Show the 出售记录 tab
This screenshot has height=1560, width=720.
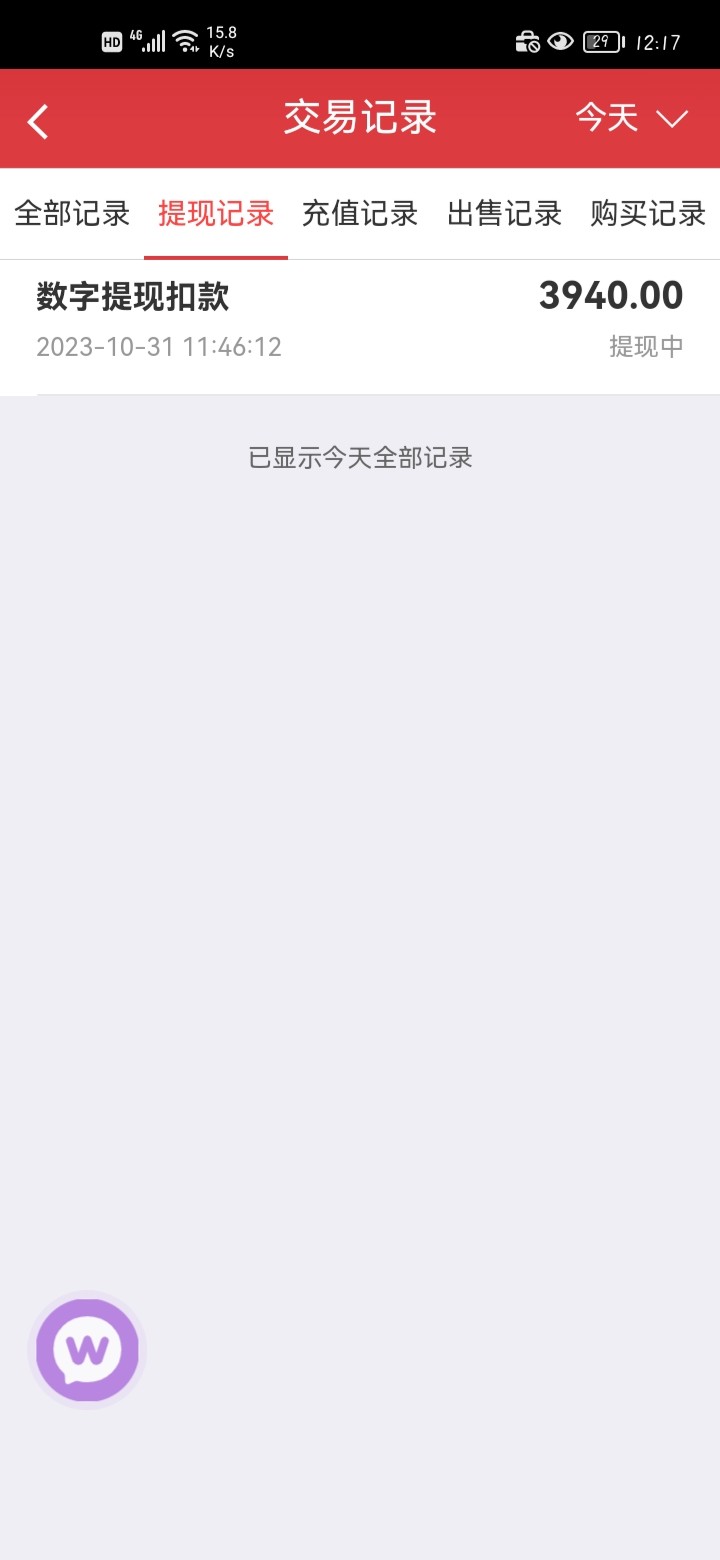tap(504, 214)
